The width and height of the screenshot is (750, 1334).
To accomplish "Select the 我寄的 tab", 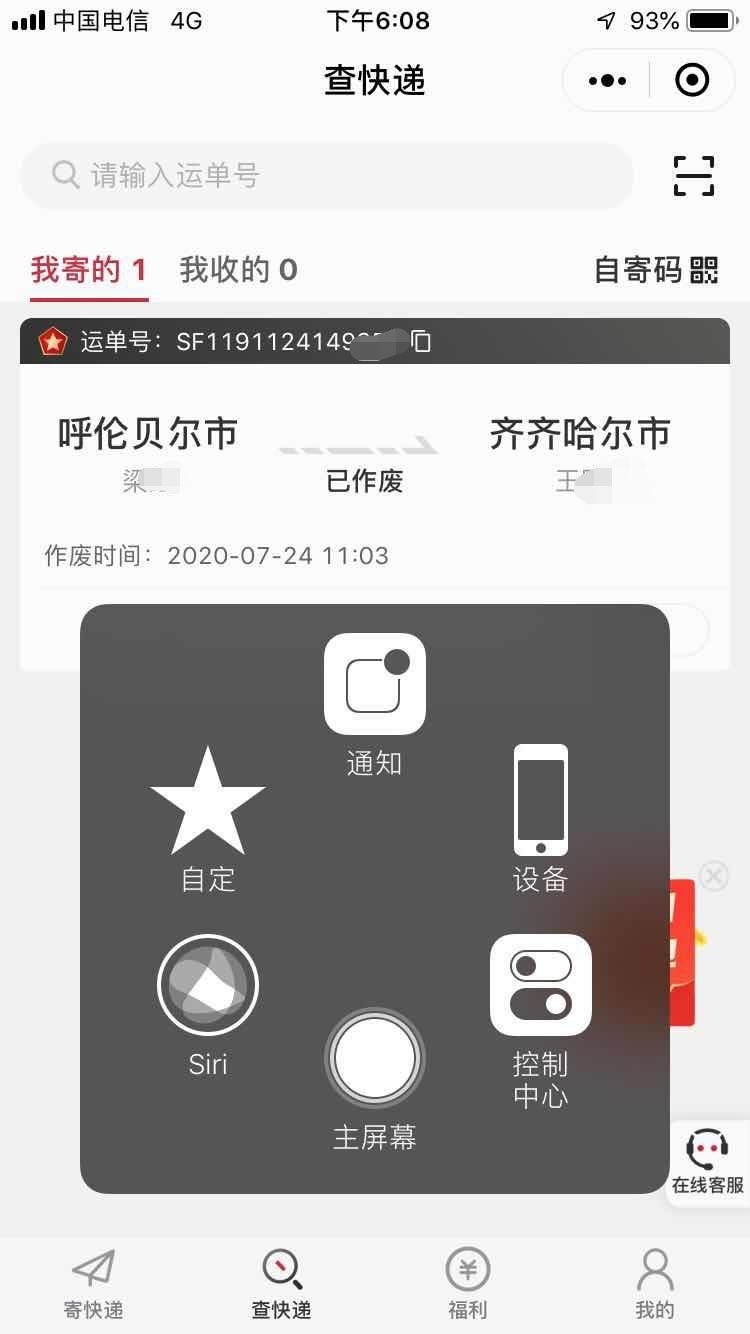I will (89, 270).
